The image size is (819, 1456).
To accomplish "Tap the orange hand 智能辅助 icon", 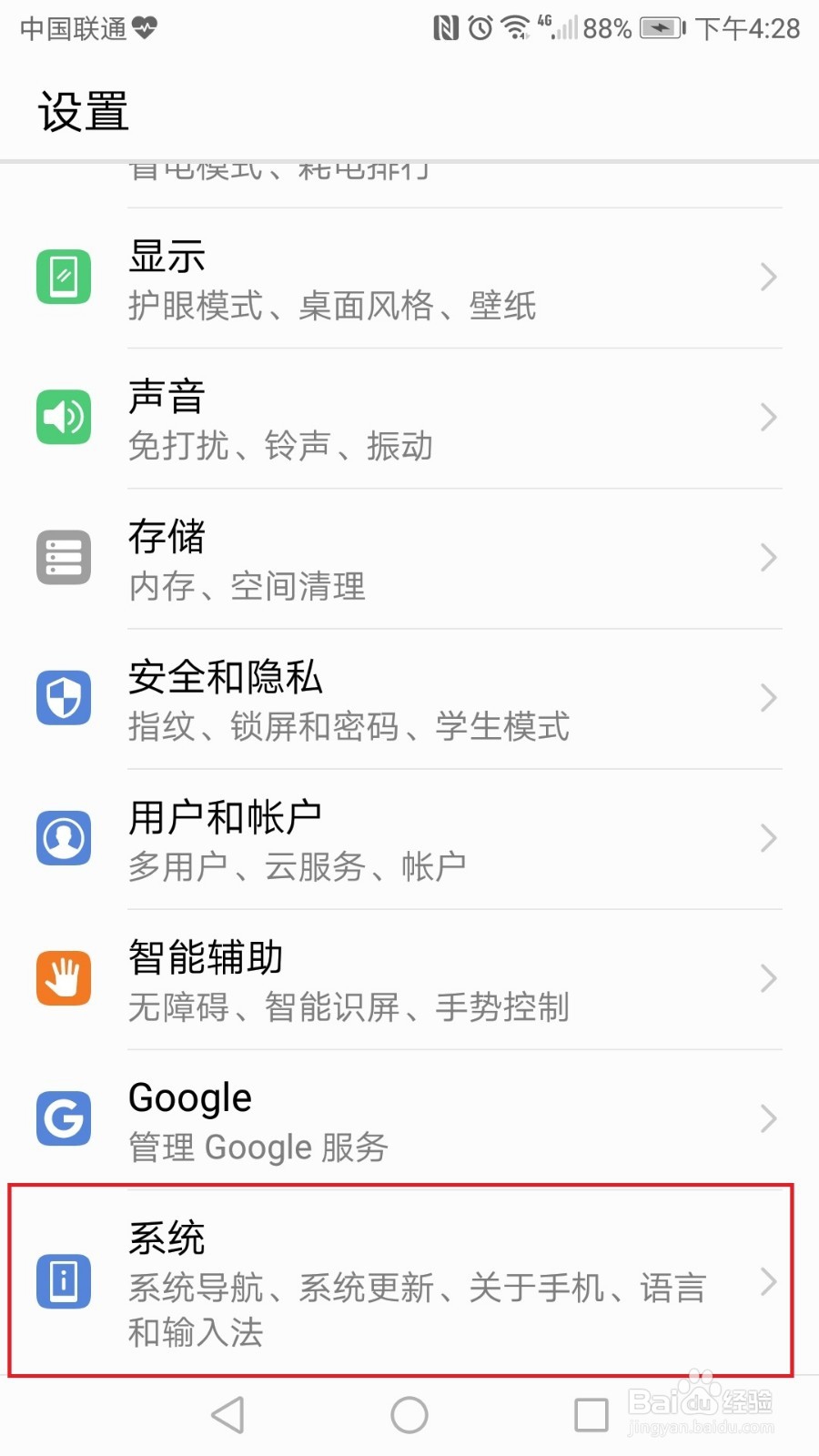I will [63, 977].
